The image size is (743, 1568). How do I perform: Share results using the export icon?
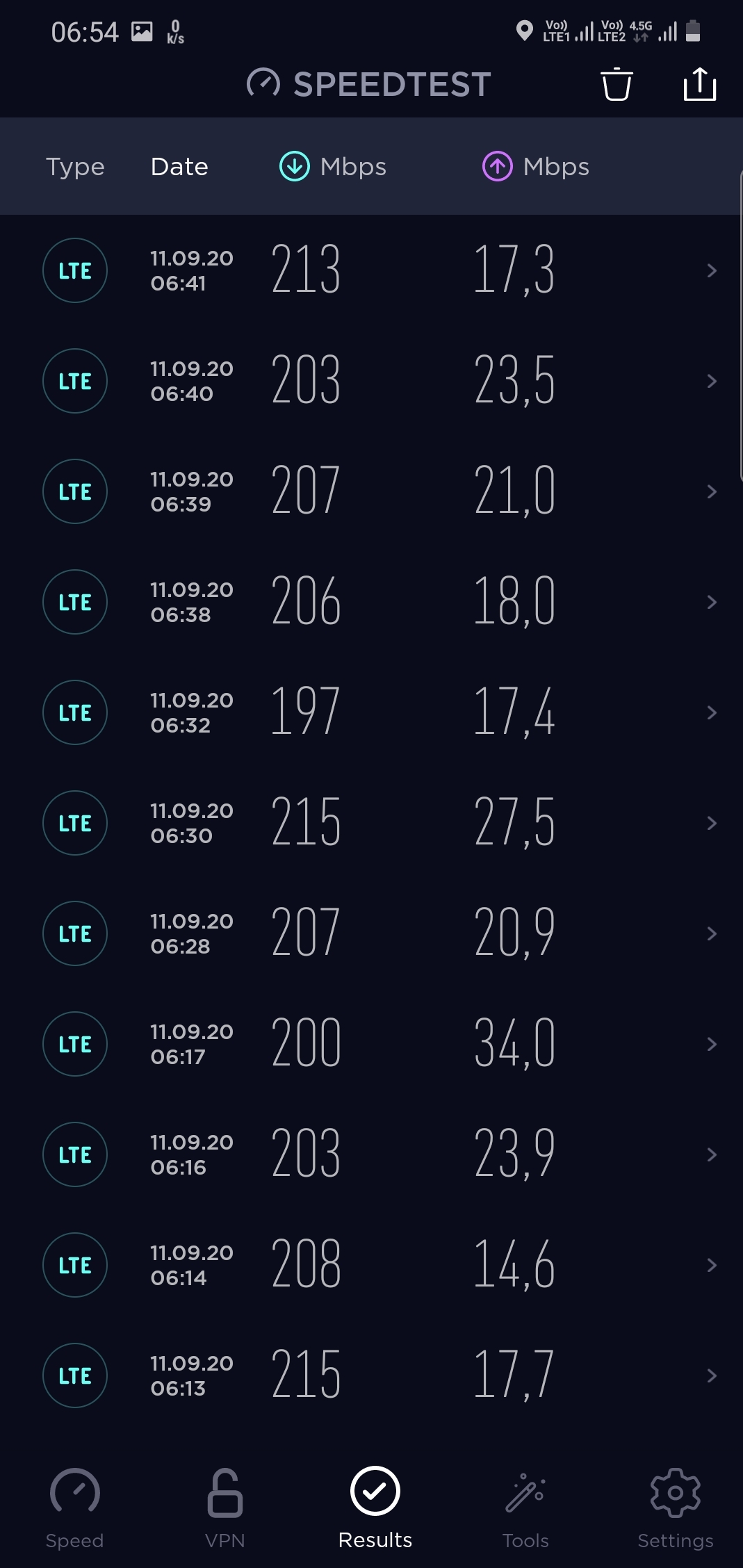click(699, 84)
